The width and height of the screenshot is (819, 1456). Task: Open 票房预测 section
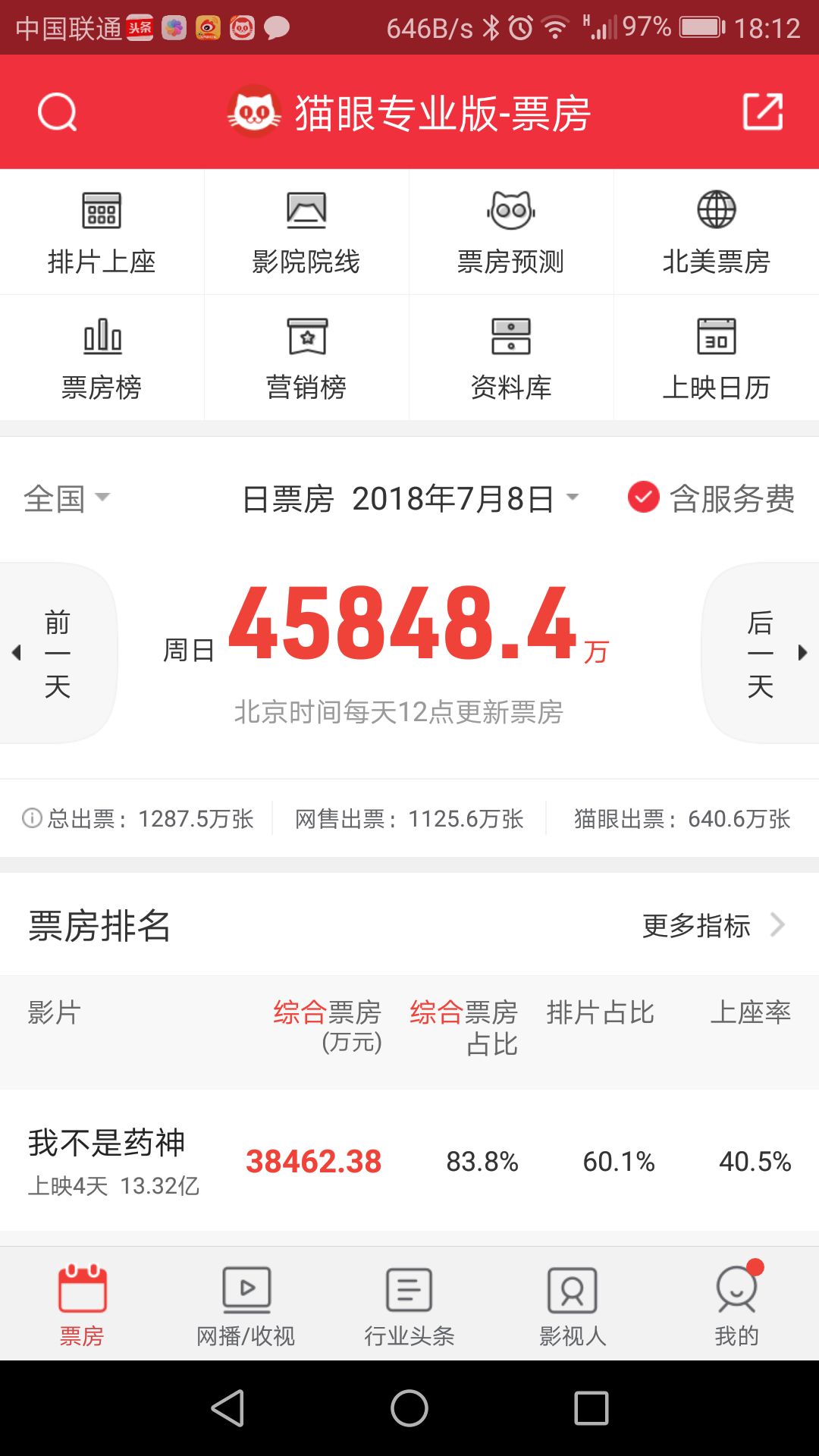pyautogui.click(x=511, y=232)
